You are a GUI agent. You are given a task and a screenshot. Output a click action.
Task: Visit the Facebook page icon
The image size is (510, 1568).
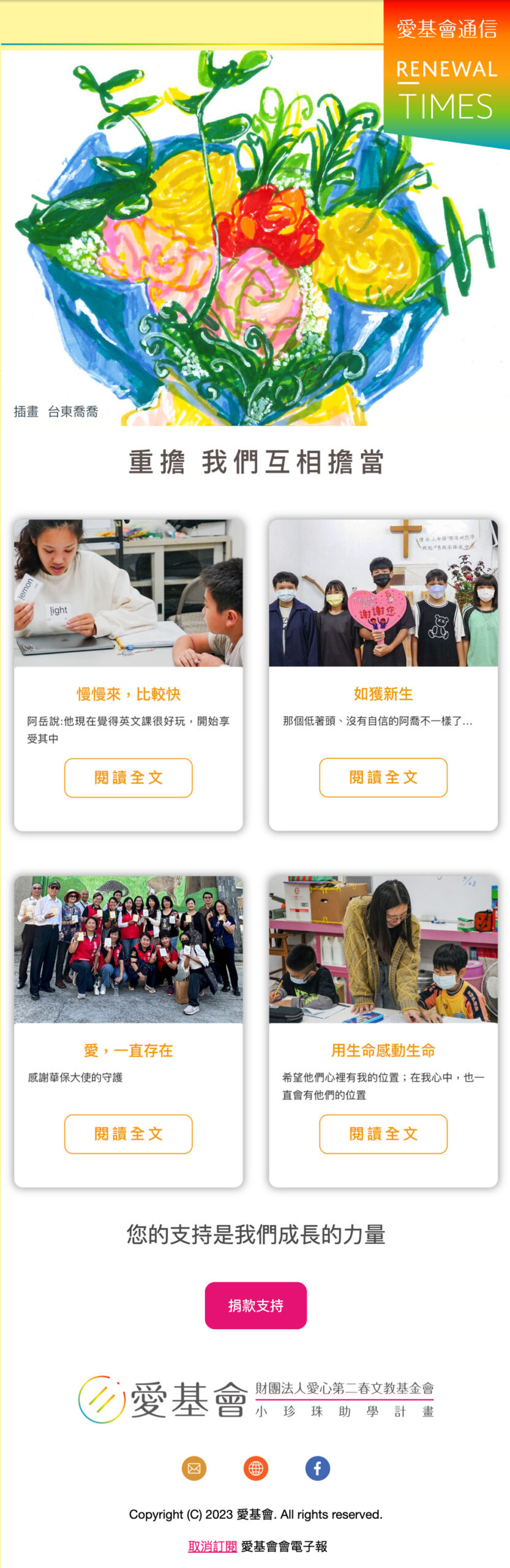point(317,1468)
